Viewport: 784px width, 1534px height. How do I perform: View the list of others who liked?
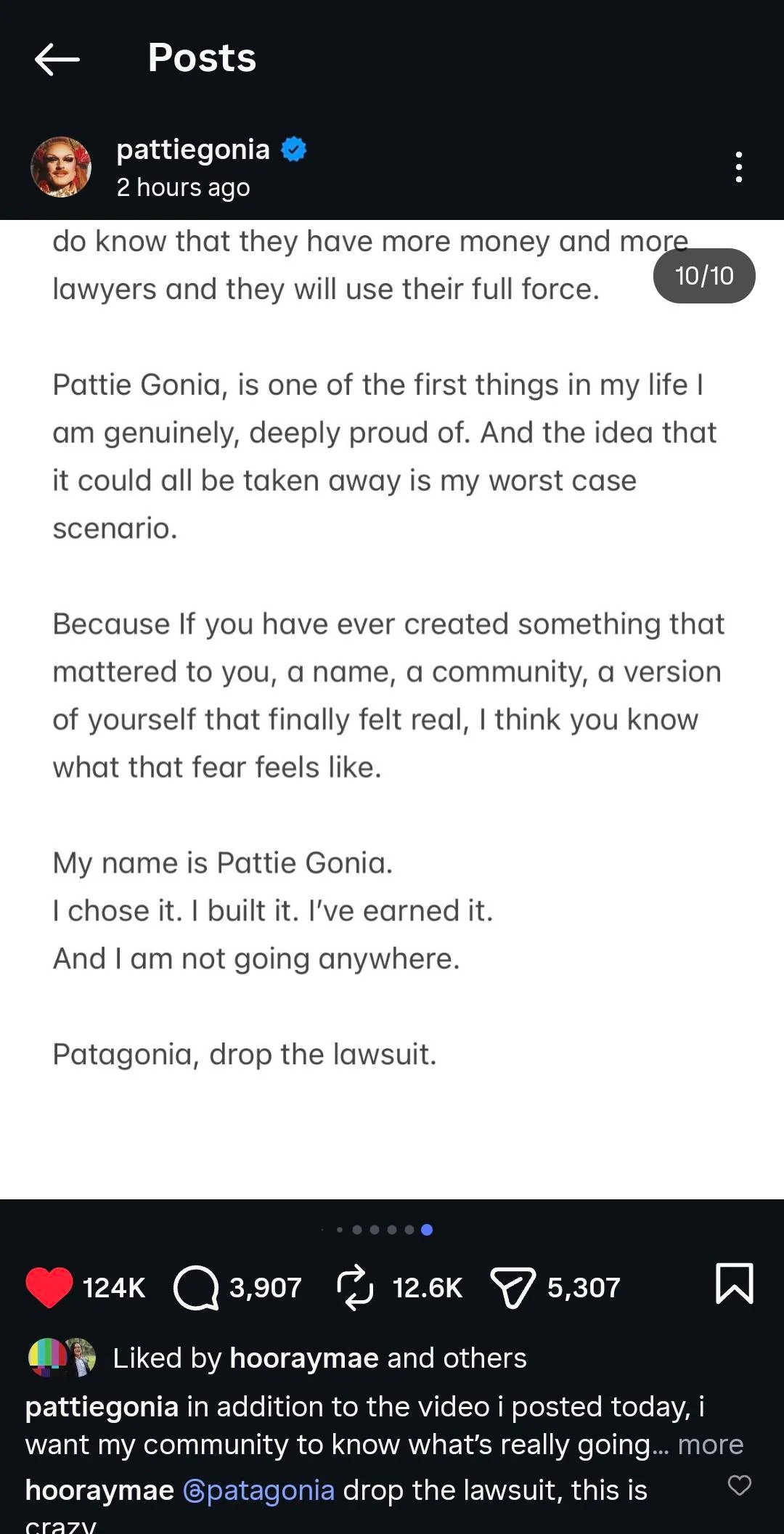485,1358
